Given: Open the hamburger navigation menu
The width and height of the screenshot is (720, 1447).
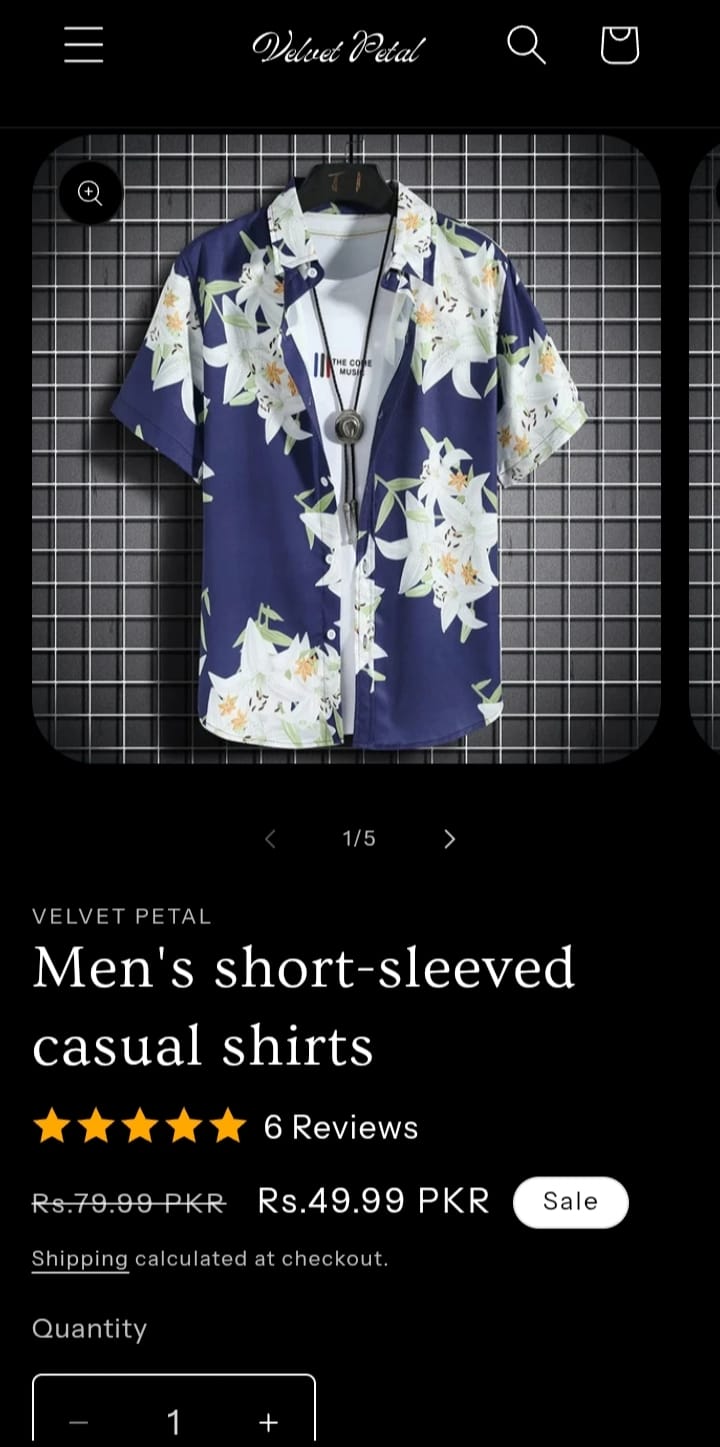Looking at the screenshot, I should (84, 45).
